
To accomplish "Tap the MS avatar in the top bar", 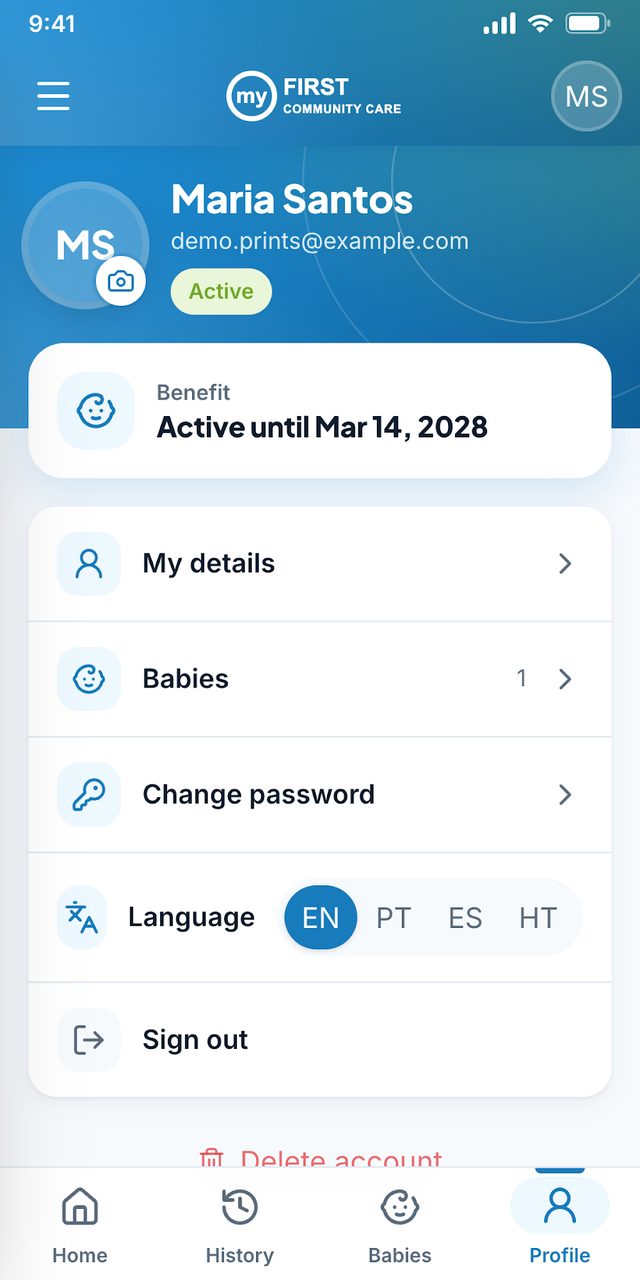I will 586,96.
